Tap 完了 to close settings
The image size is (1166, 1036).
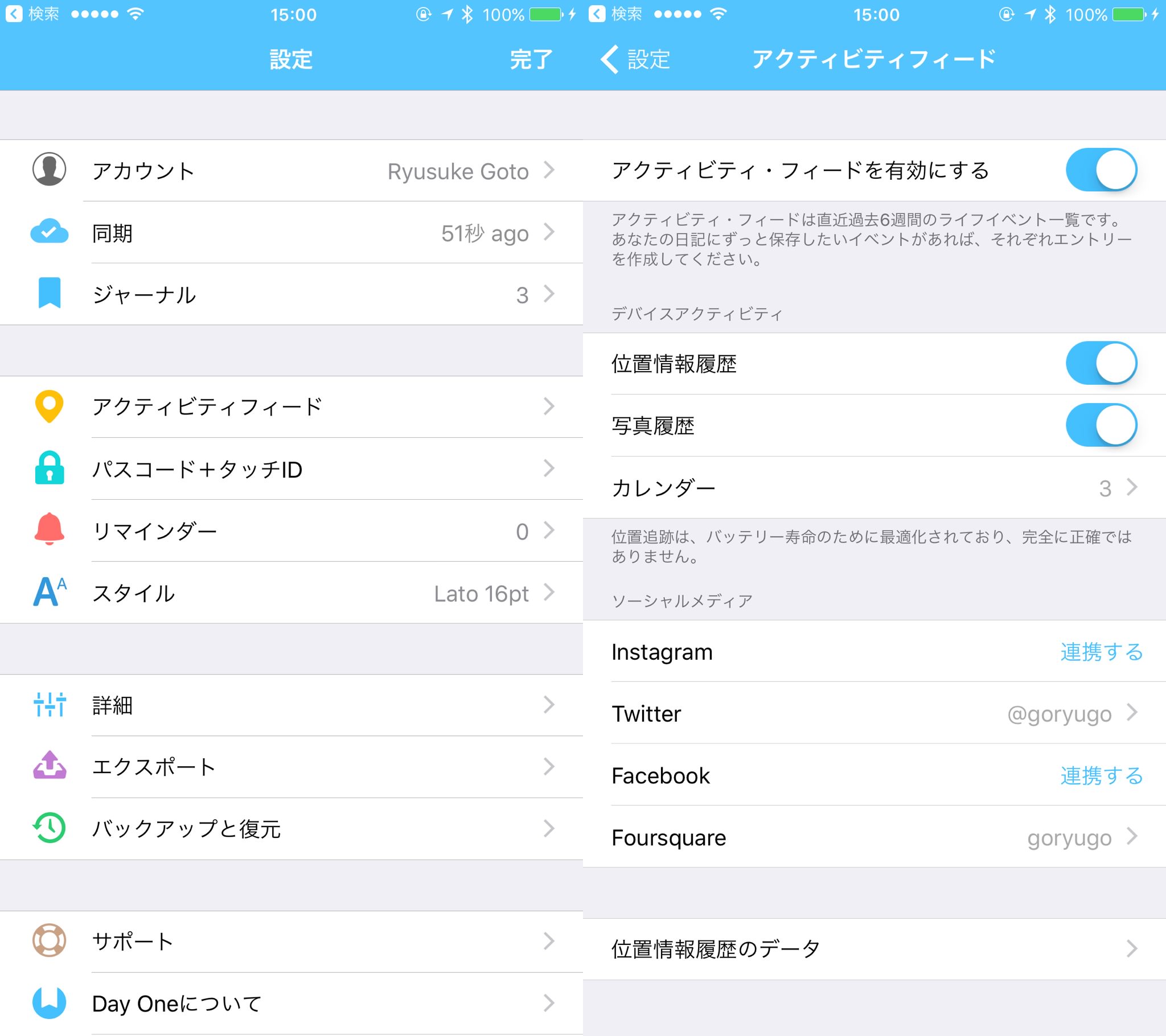(x=531, y=59)
